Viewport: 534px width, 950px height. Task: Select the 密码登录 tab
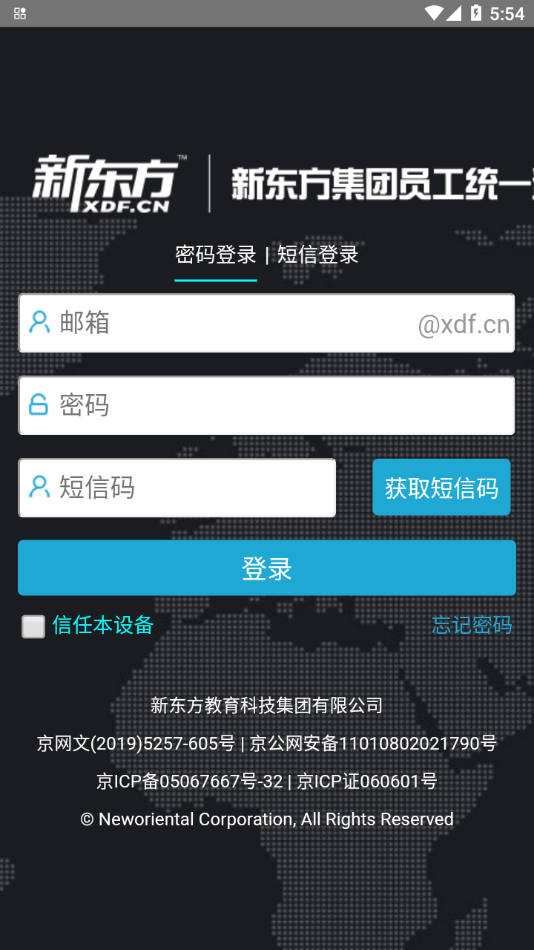(x=216, y=254)
